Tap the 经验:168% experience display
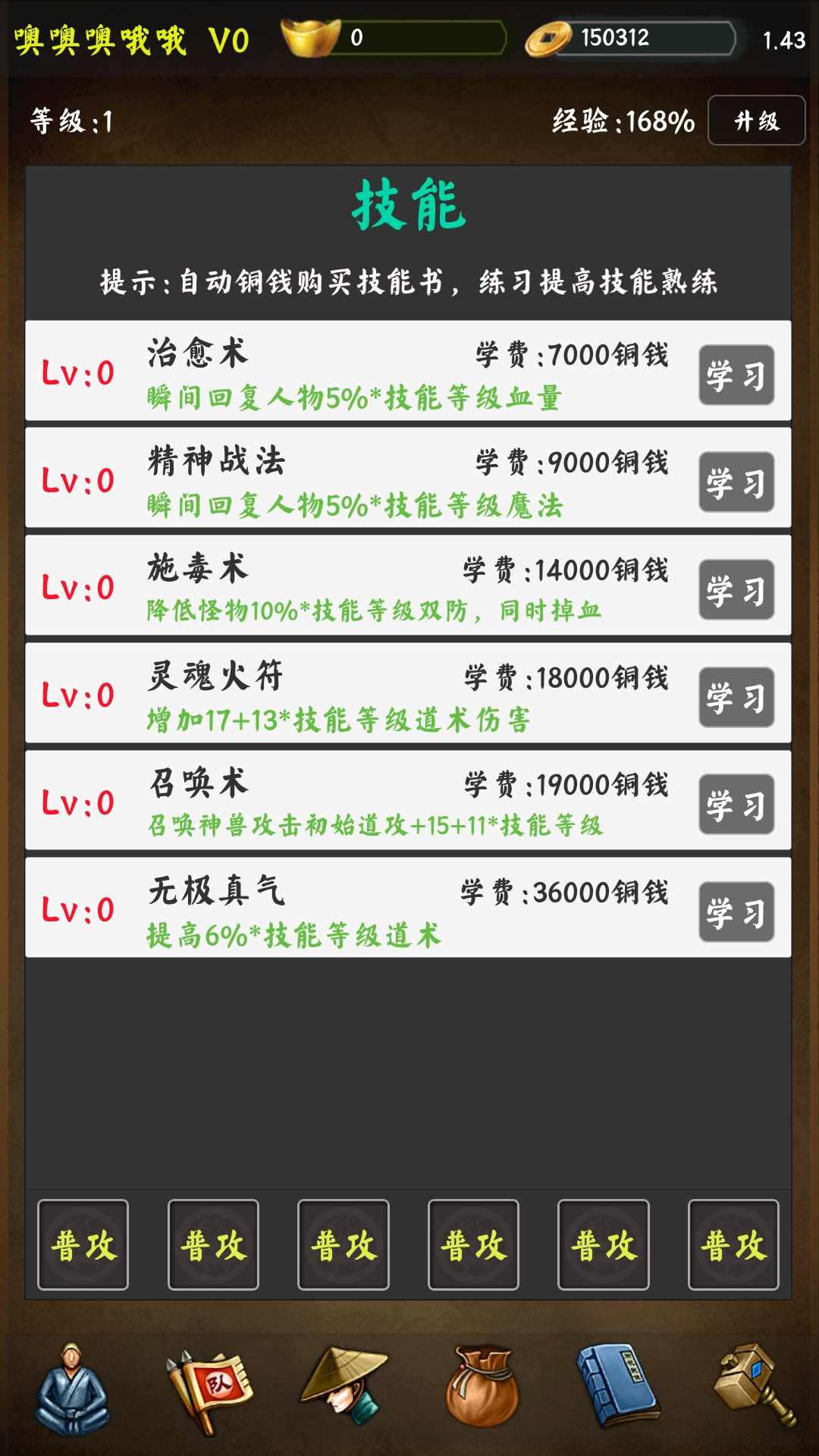819x1456 pixels. [x=623, y=121]
